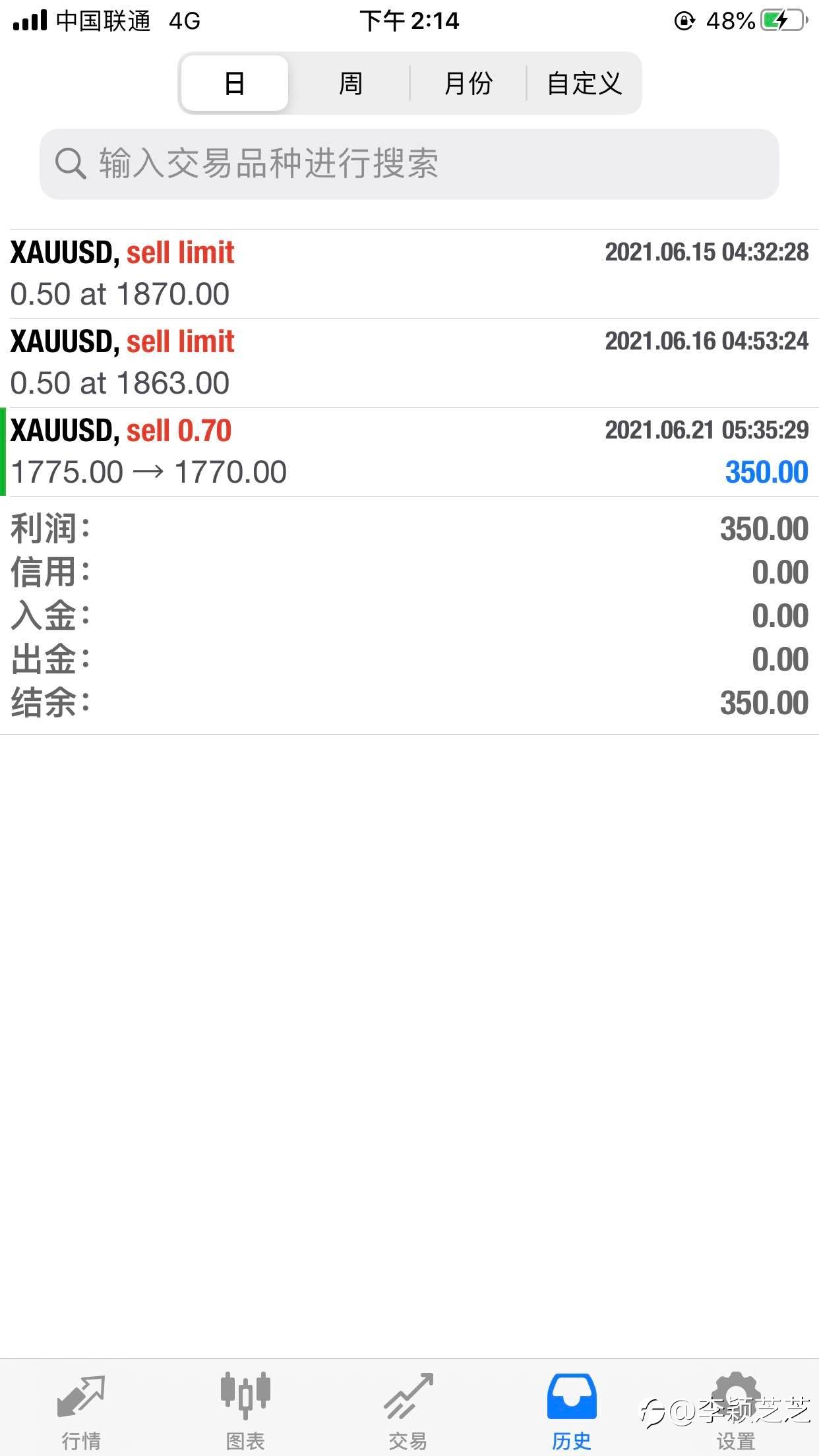Switch to the 月份 (month) period
Viewport: 819px width, 1456px height.
click(x=468, y=83)
